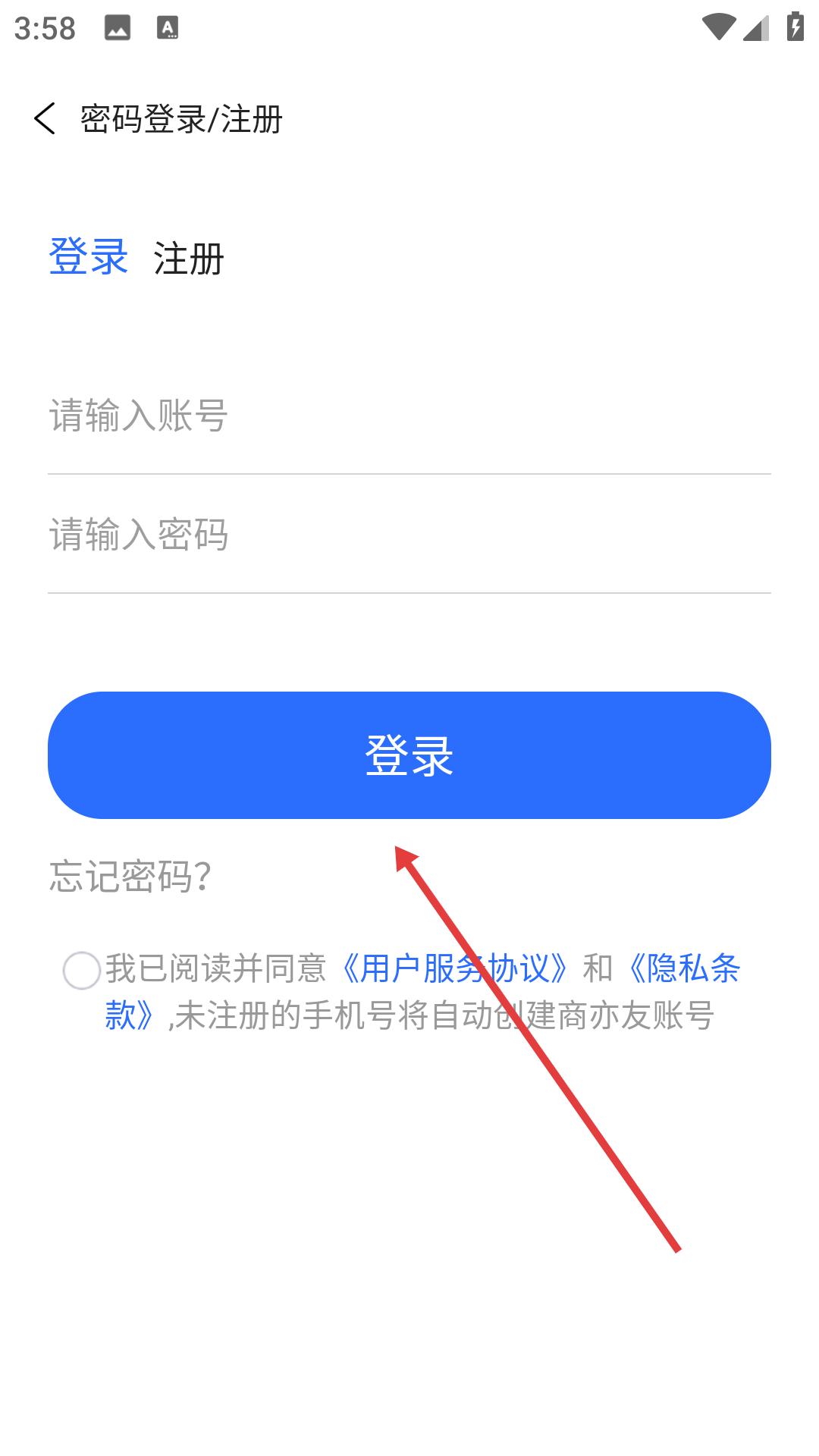Go back using the top-left arrow
Screen dimensions: 819x1456
click(x=45, y=119)
